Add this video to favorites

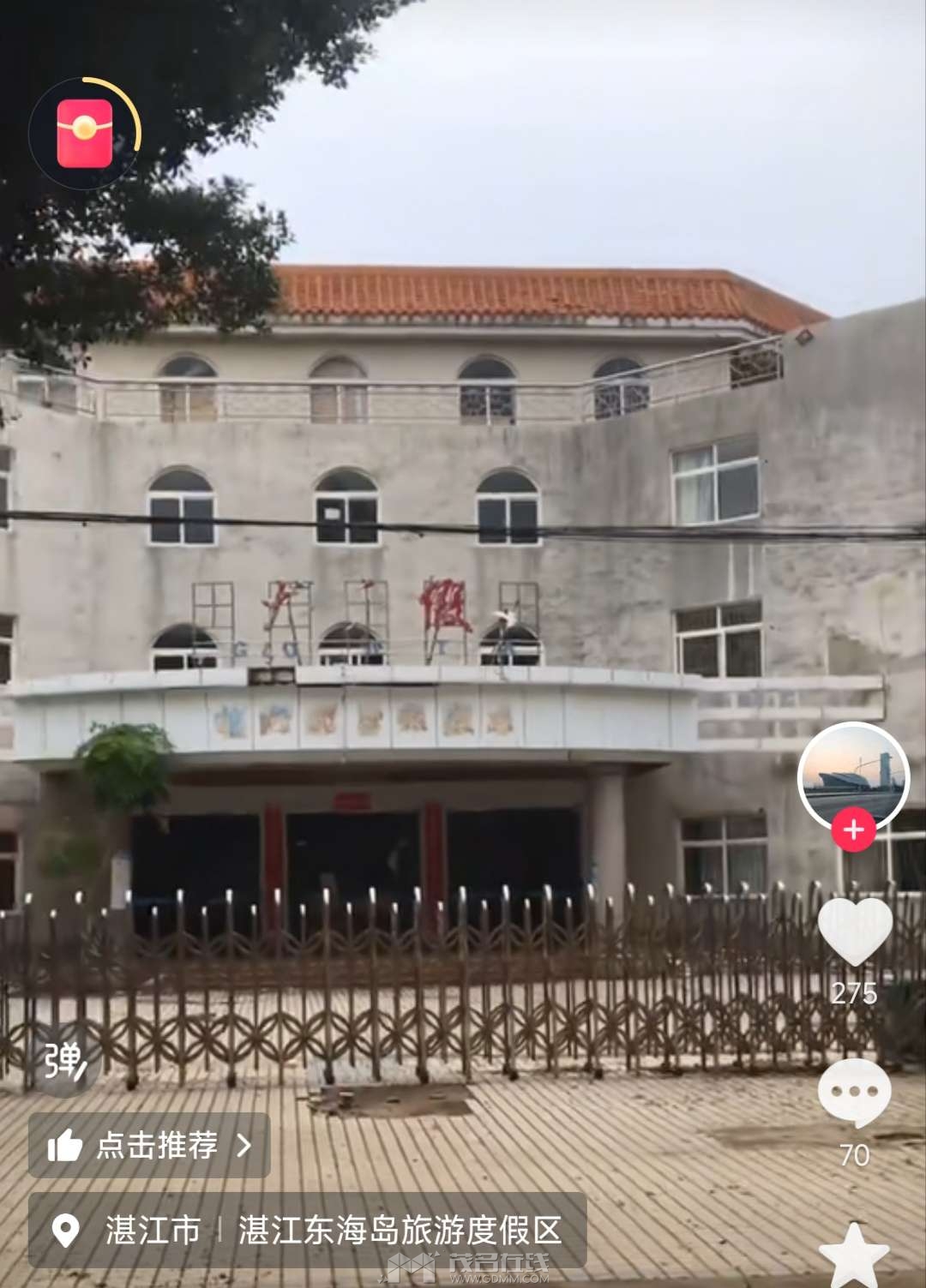[x=854, y=1254]
